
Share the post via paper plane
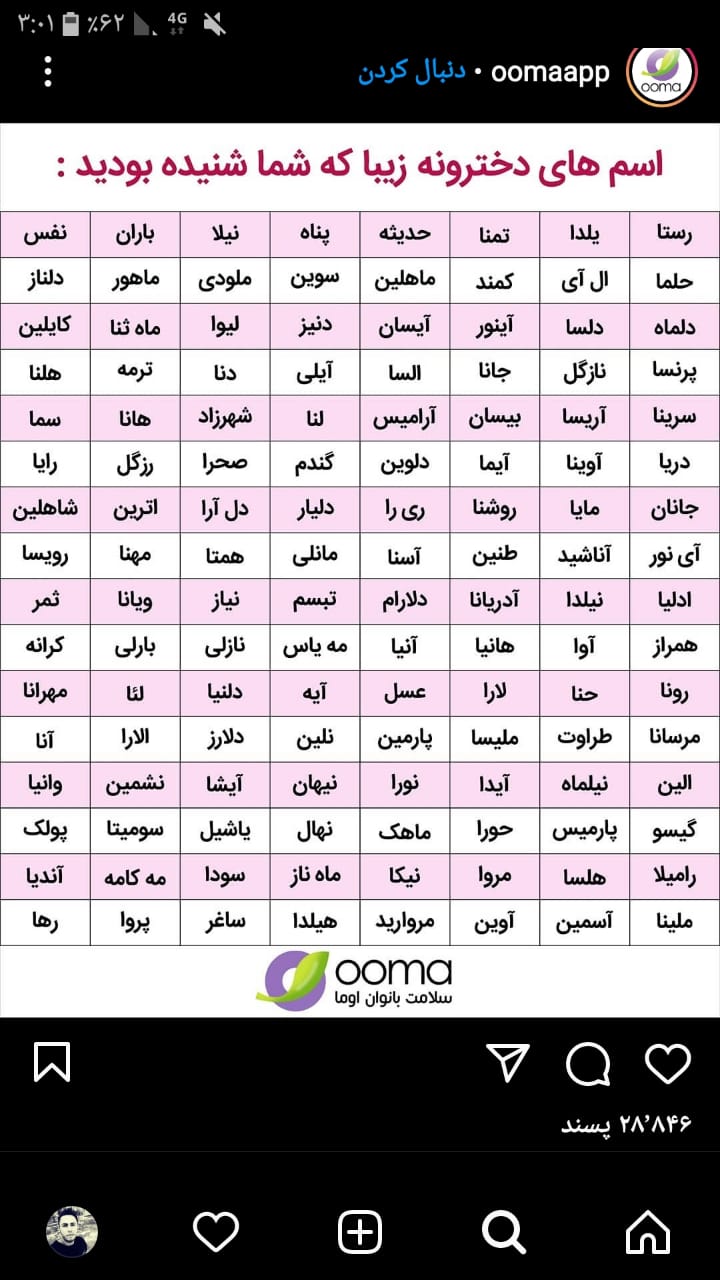(x=508, y=1063)
